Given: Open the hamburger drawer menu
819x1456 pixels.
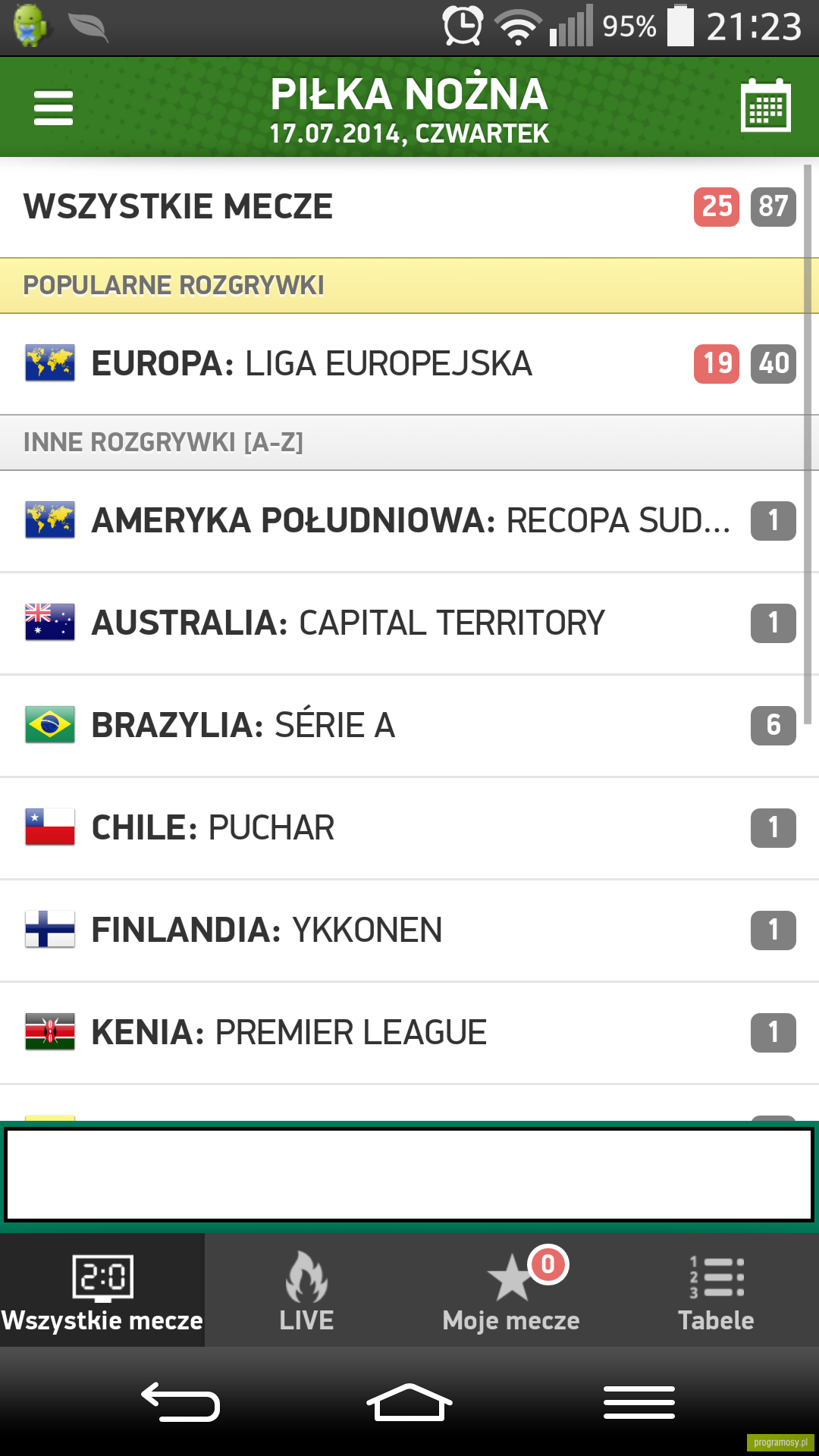Looking at the screenshot, I should tap(53, 108).
